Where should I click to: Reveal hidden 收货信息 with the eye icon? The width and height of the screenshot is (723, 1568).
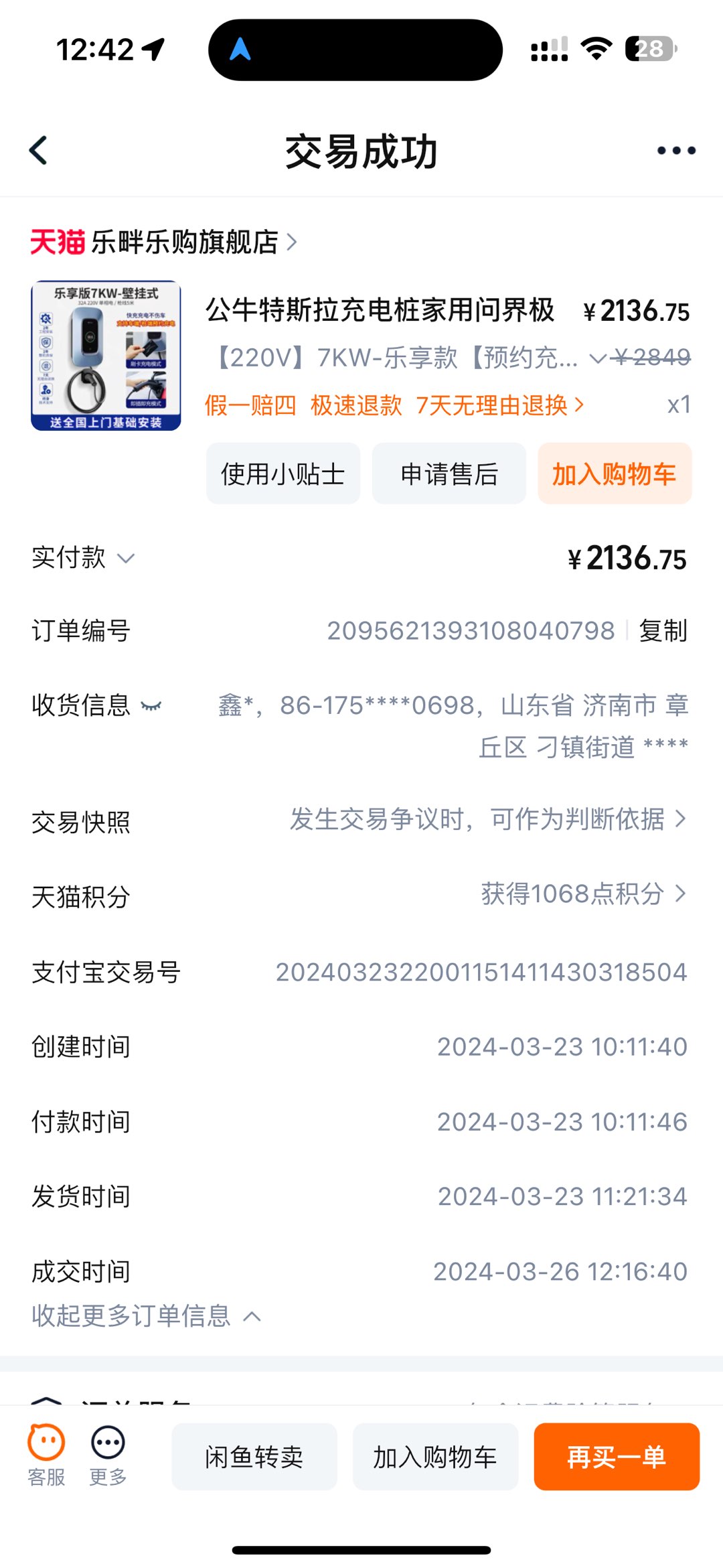[x=151, y=706]
